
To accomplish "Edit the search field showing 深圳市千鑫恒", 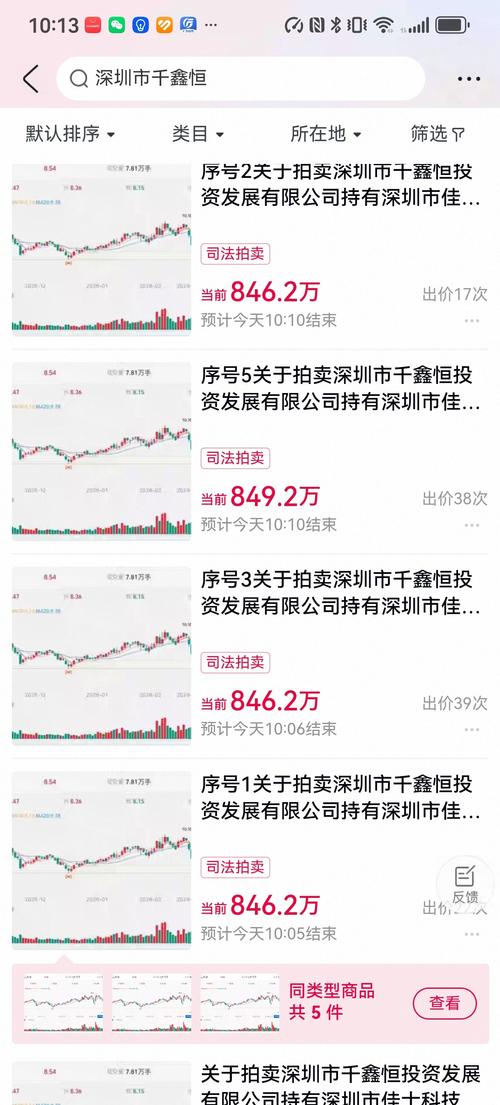I will (241, 78).
